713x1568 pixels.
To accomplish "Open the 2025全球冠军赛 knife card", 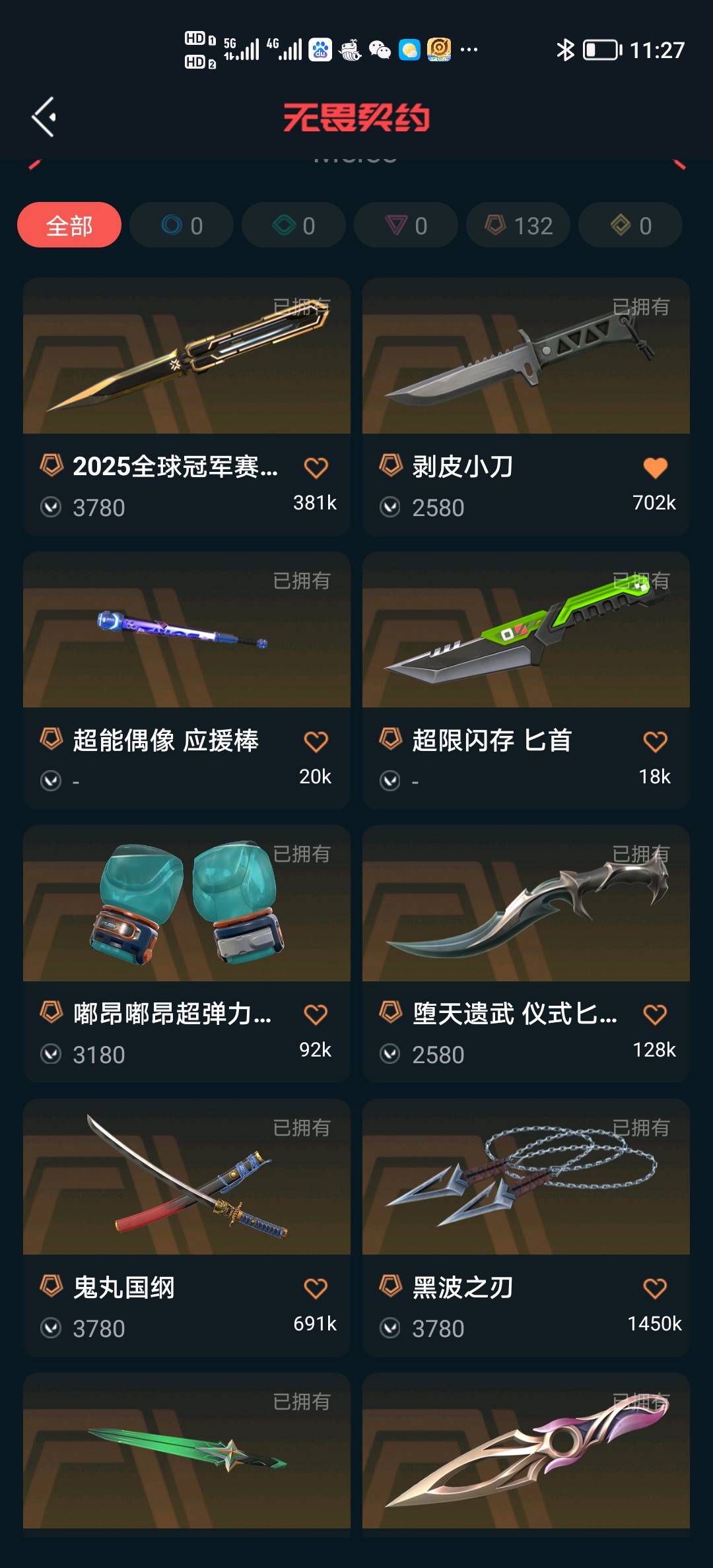I will click(187, 356).
